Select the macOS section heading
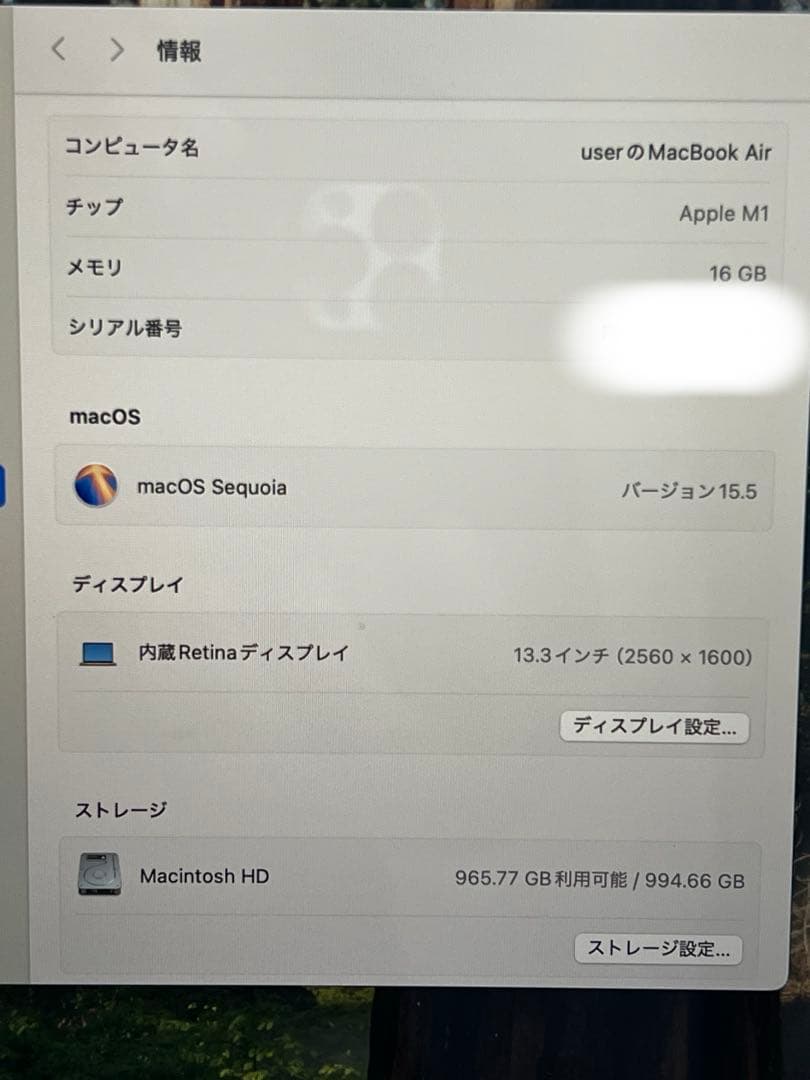The image size is (810, 1080). (x=104, y=417)
